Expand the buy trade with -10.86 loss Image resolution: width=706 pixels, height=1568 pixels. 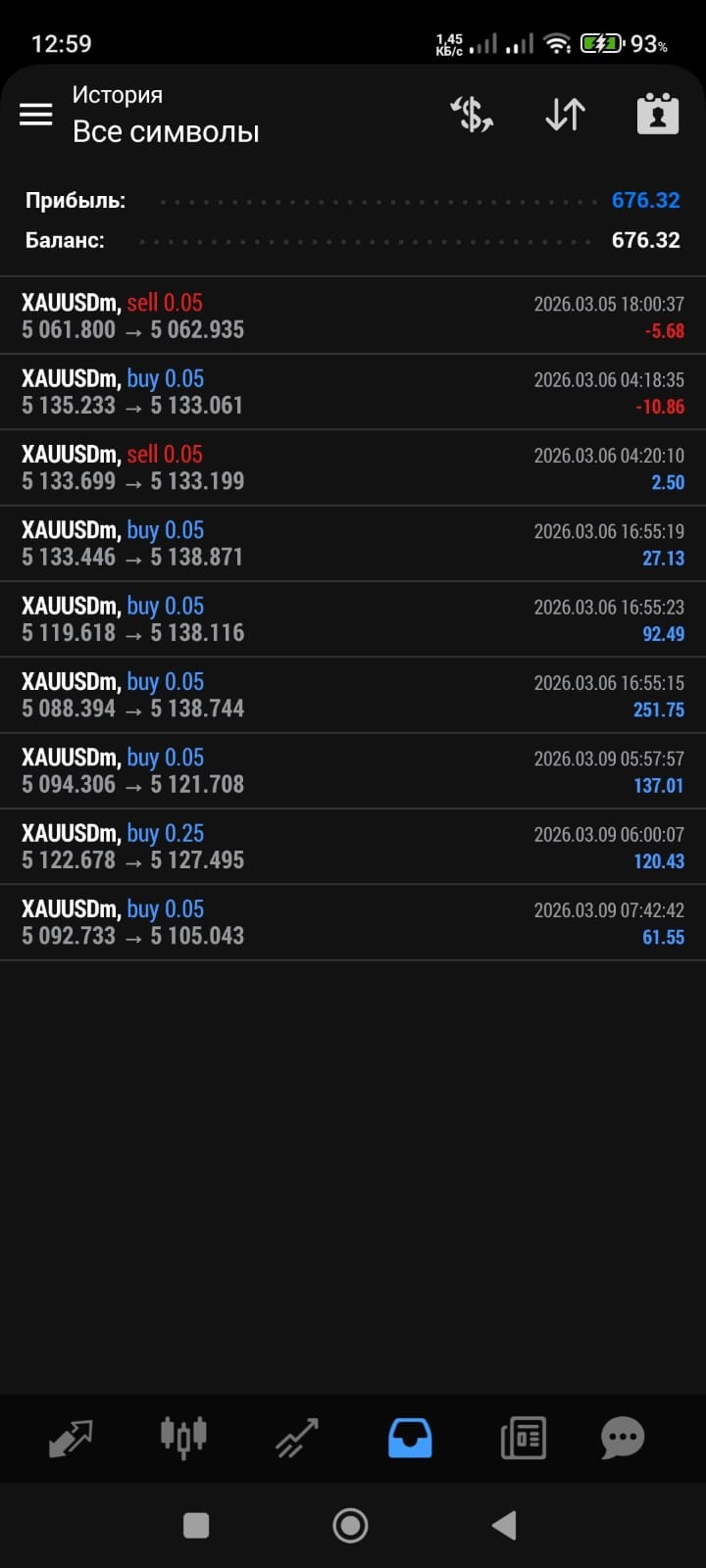click(x=353, y=392)
